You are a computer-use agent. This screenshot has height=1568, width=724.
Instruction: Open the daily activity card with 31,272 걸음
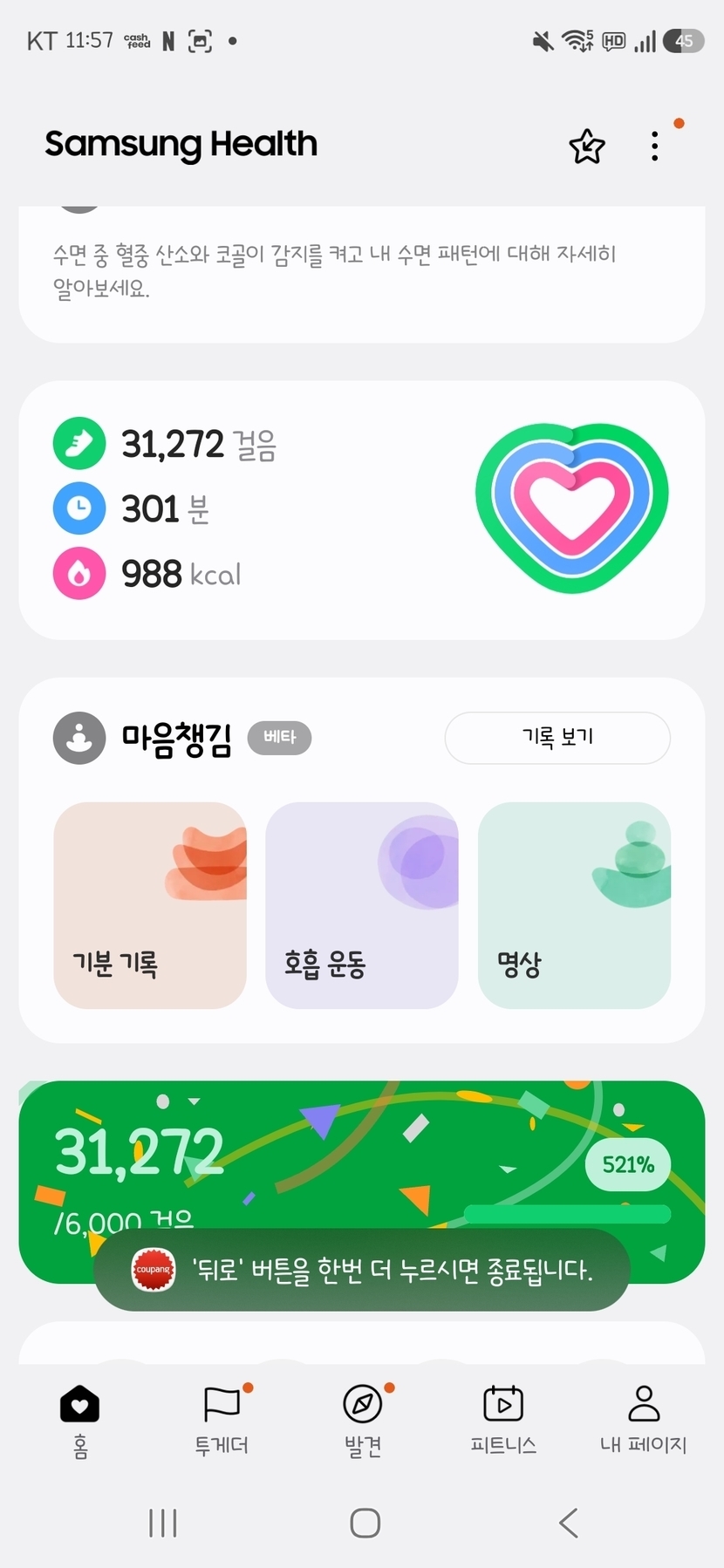click(361, 509)
